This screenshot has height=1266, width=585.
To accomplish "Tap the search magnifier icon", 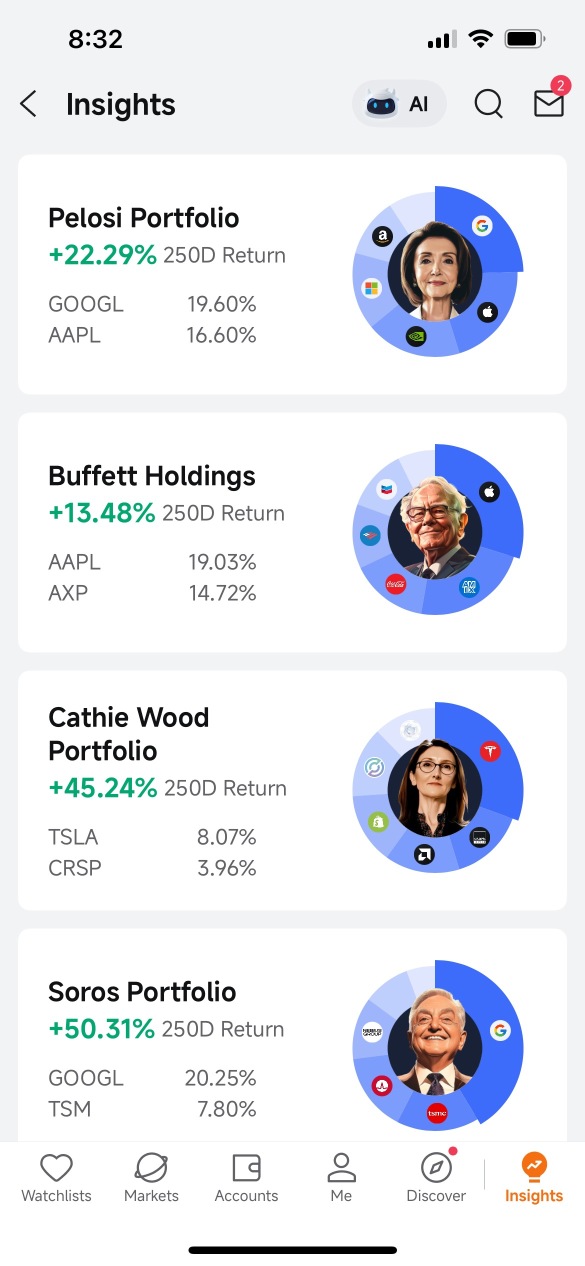I will click(488, 104).
